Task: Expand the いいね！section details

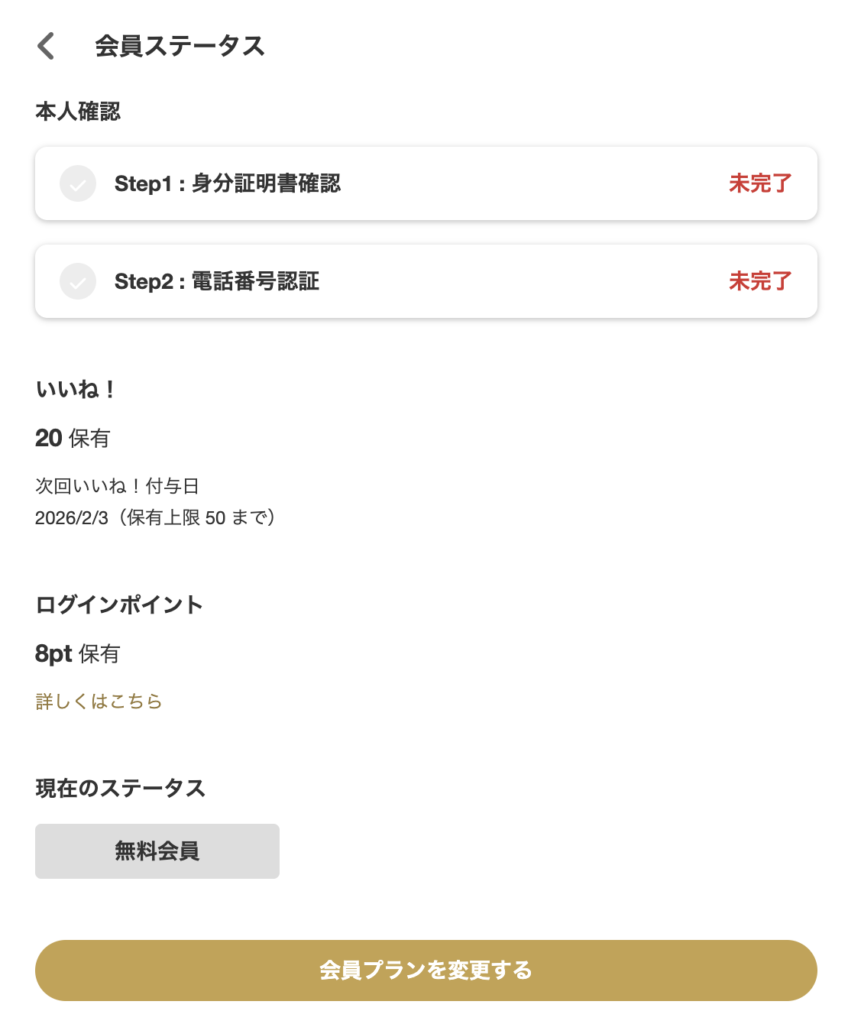Action: [x=68, y=390]
